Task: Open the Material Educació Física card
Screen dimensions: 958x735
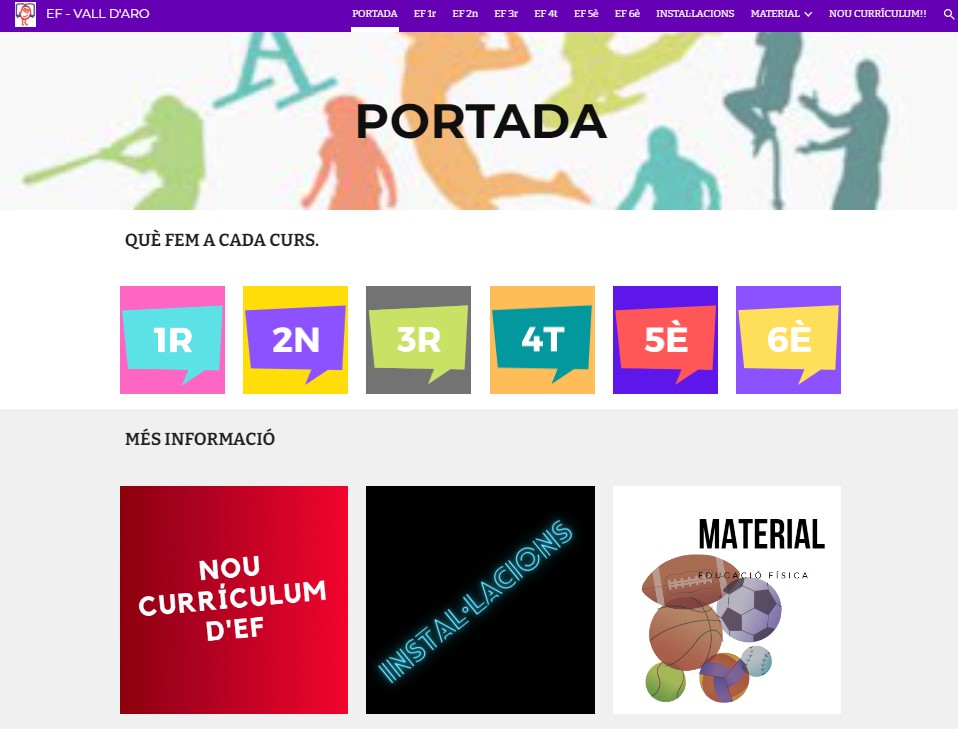Action: click(x=726, y=600)
